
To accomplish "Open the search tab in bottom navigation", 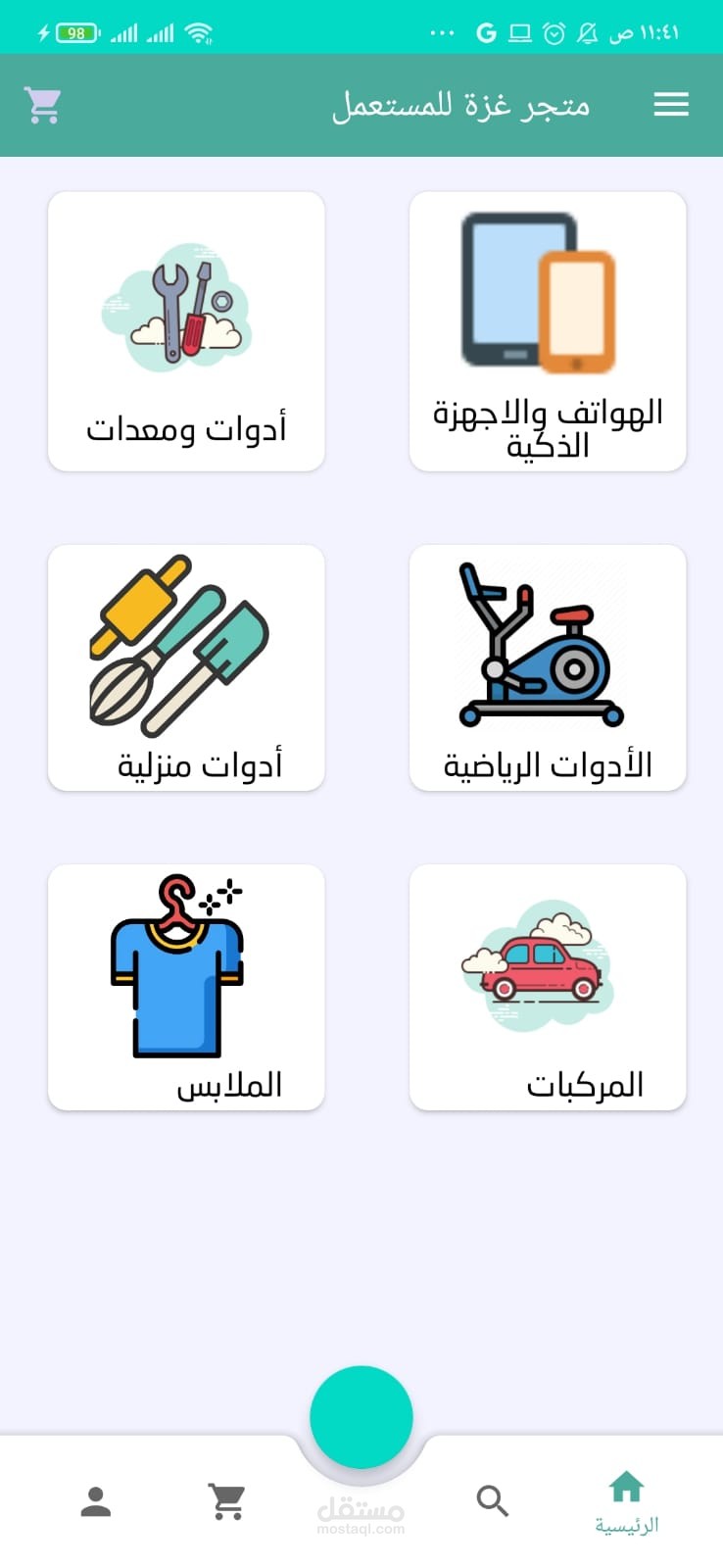I will point(493,1500).
